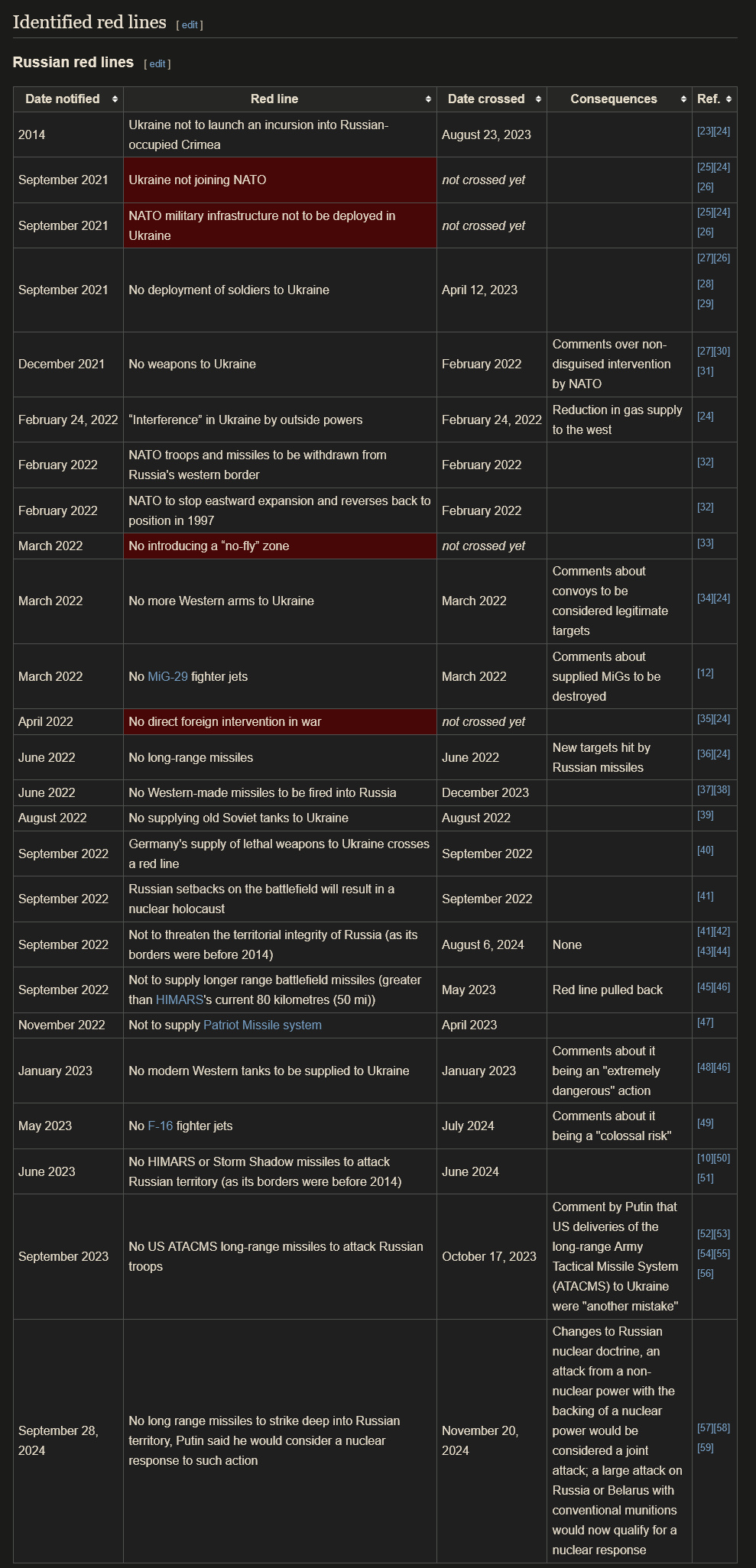This screenshot has width=756, height=1568.
Task: Sort table by Date notified column
Action: [69, 99]
